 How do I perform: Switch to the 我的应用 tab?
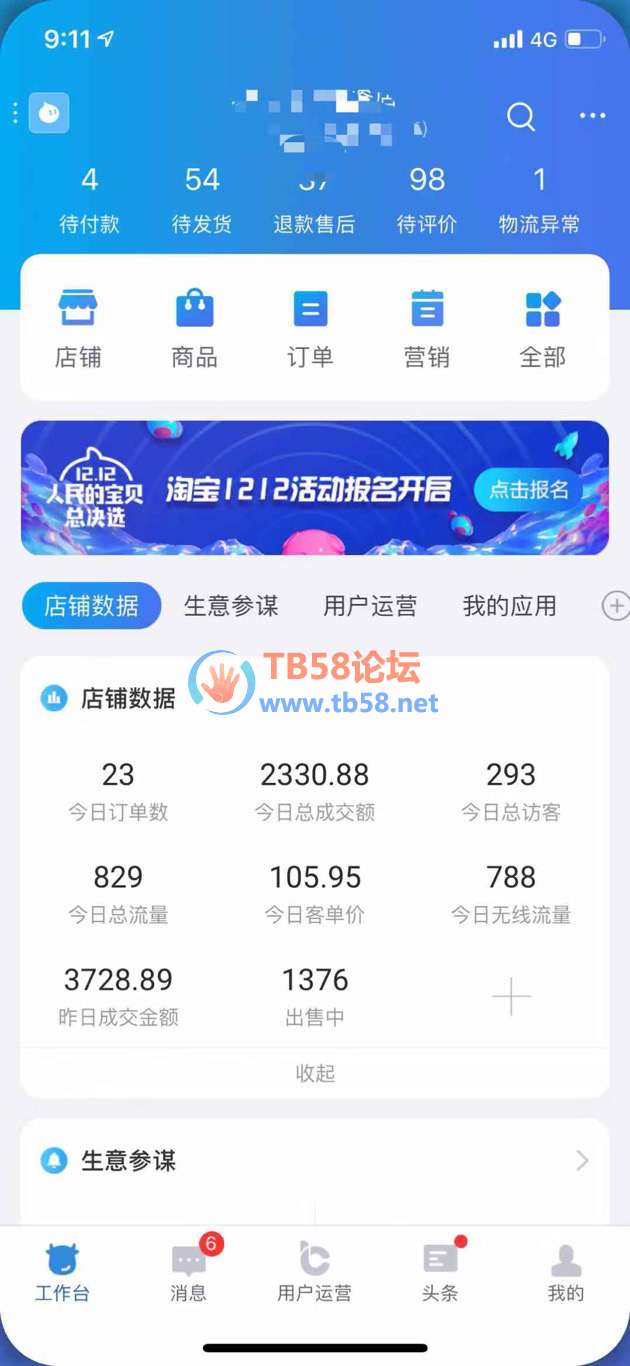pyautogui.click(x=509, y=606)
